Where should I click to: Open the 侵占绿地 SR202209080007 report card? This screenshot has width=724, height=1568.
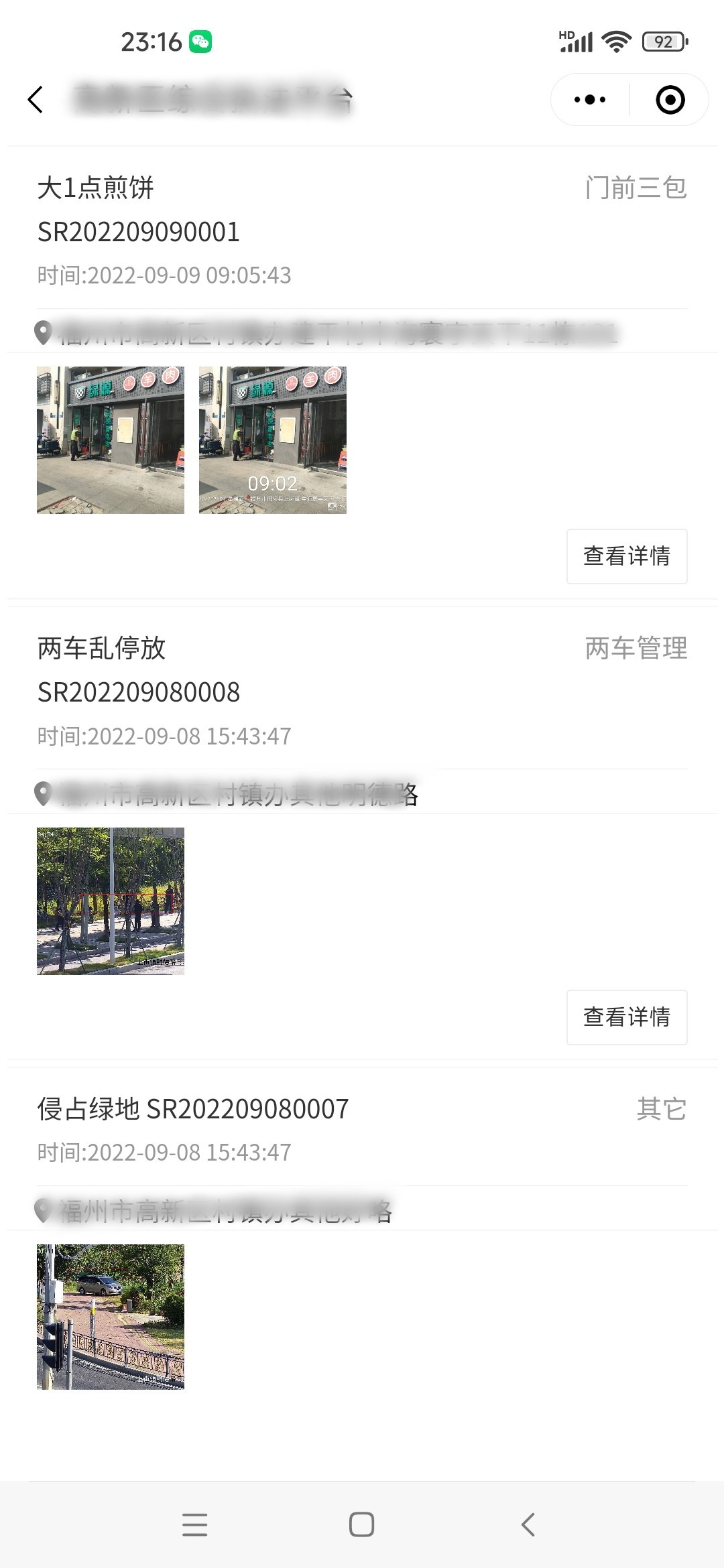click(193, 1110)
